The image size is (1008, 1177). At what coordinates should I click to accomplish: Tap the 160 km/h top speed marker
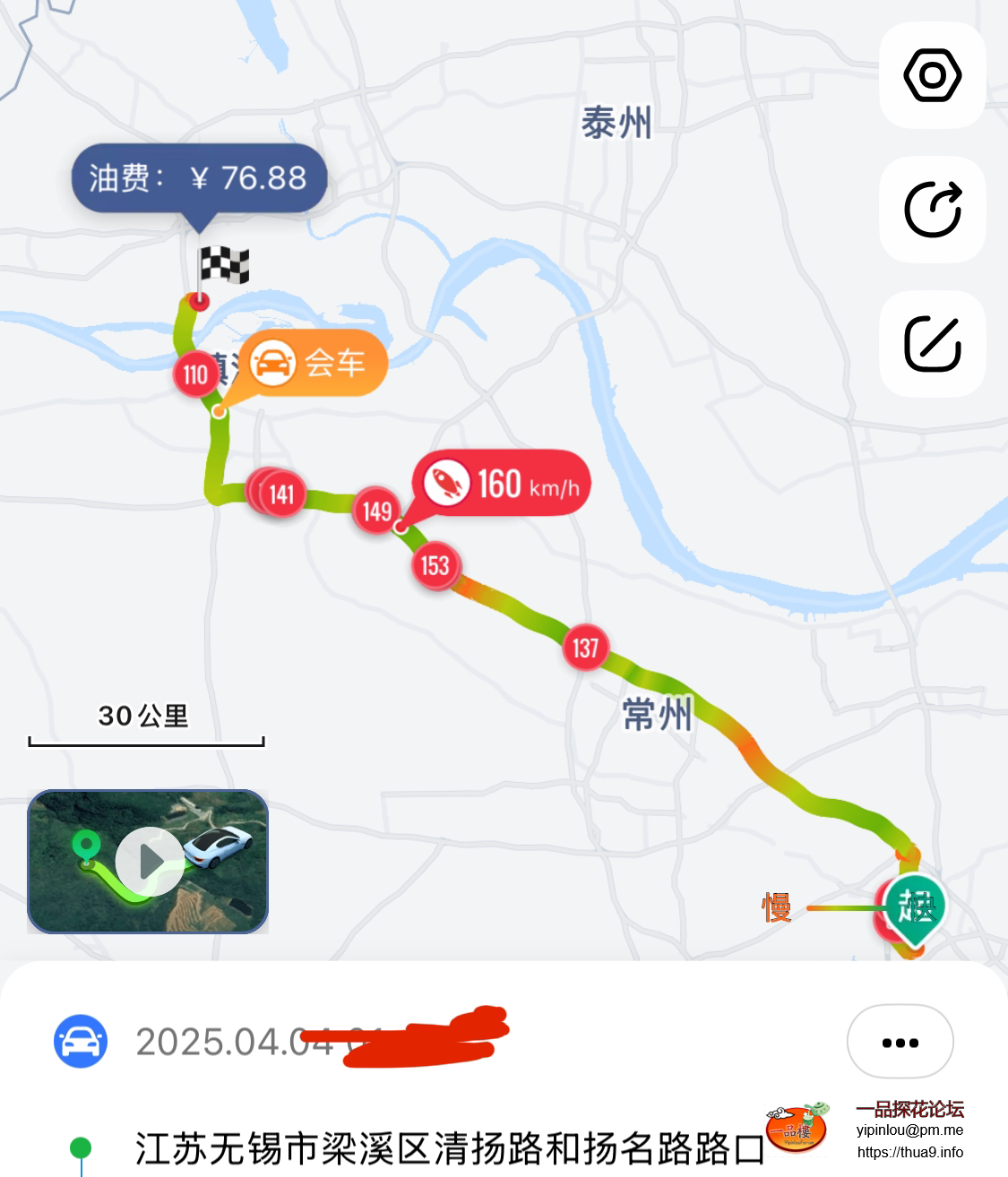point(504,484)
